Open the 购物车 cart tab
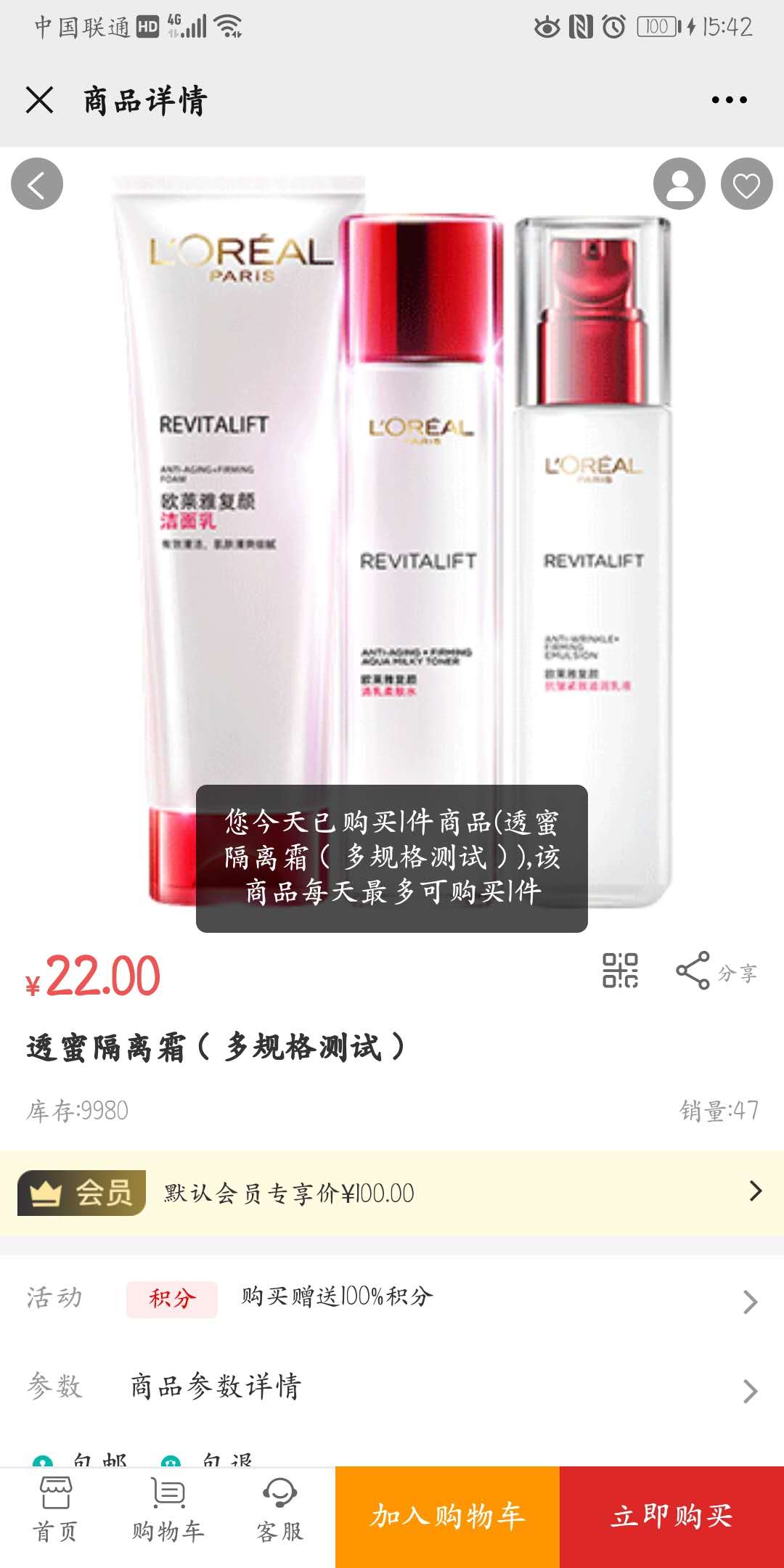Image resolution: width=784 pixels, height=1568 pixels. pyautogui.click(x=168, y=1514)
